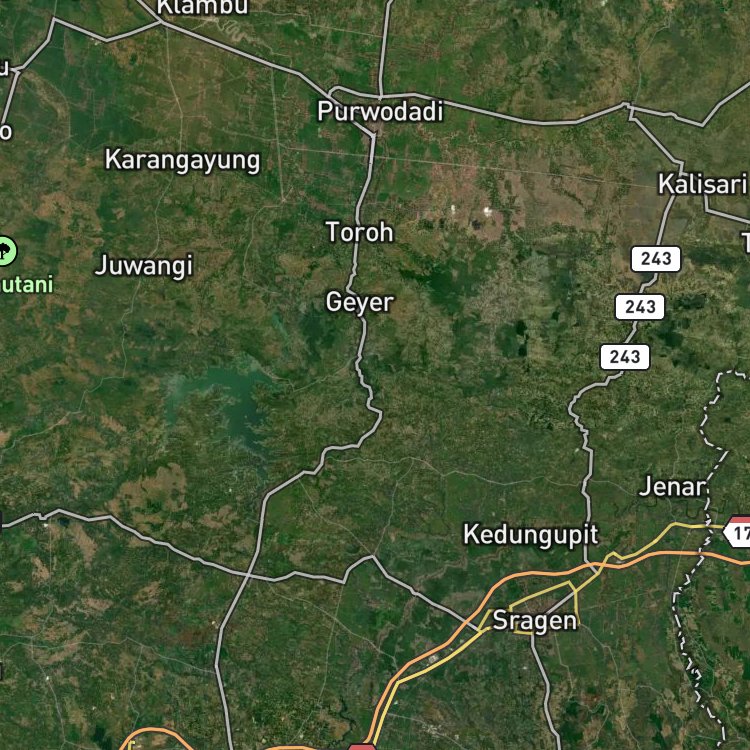Open the Kalisari place label
The image size is (750, 750).
[702, 184]
